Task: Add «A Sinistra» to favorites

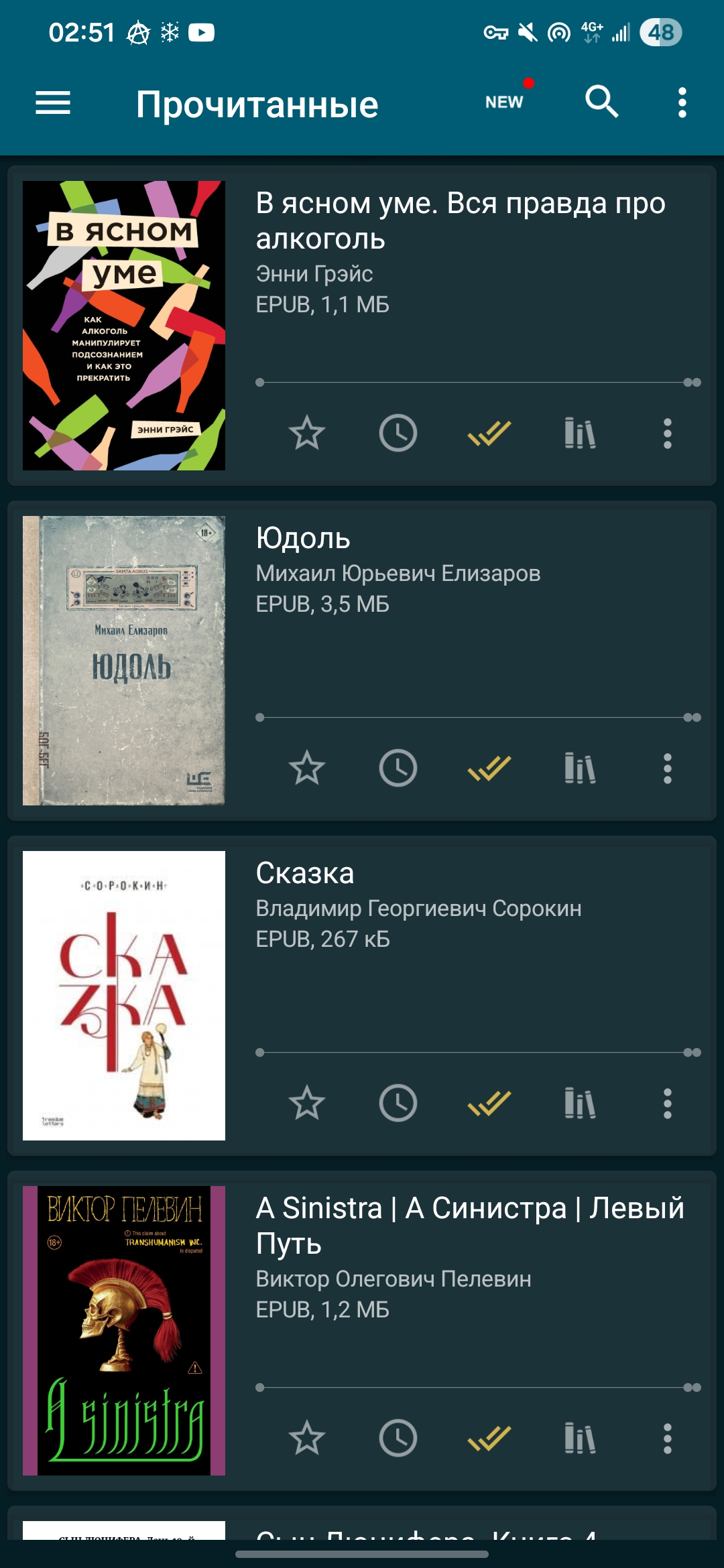Action: pyautogui.click(x=307, y=1438)
